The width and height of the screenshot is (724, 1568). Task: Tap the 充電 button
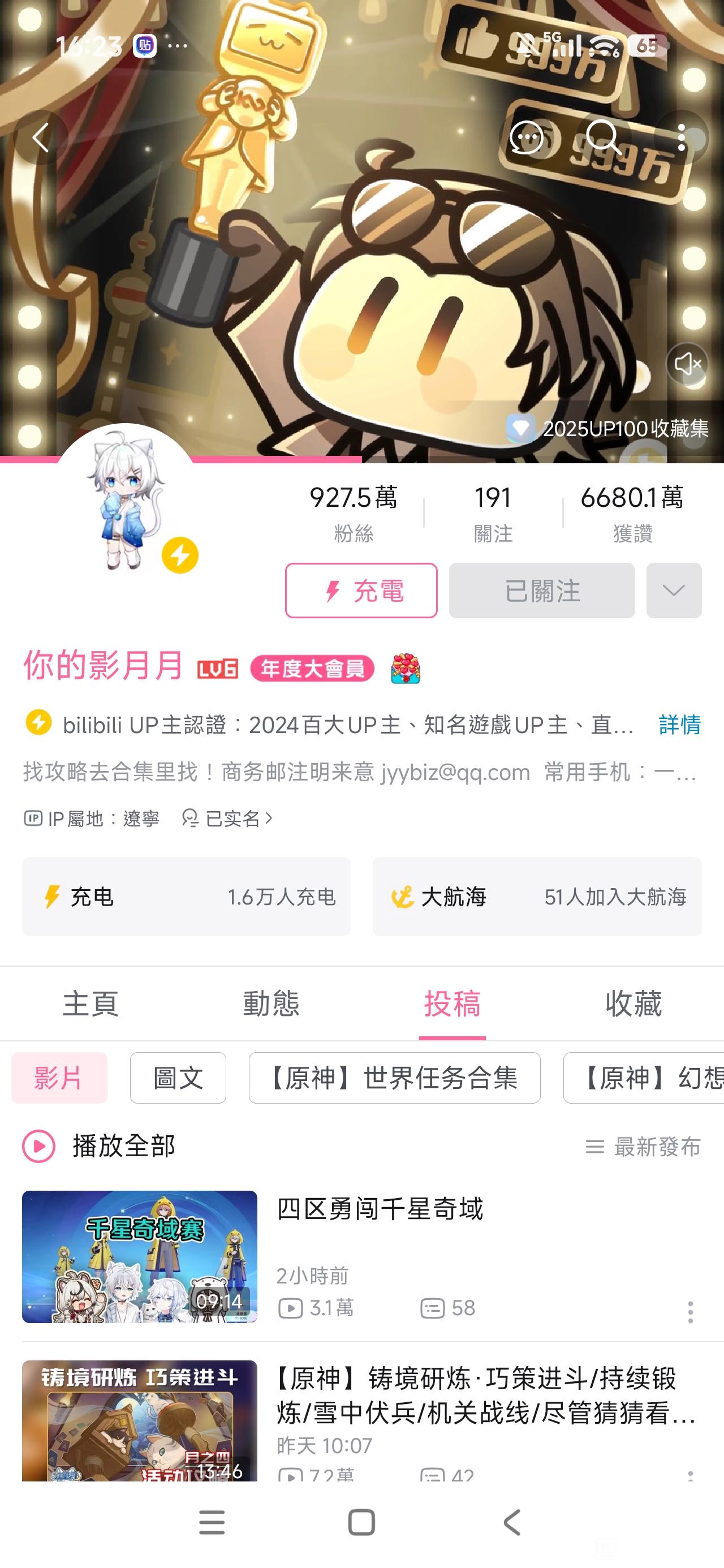click(361, 591)
